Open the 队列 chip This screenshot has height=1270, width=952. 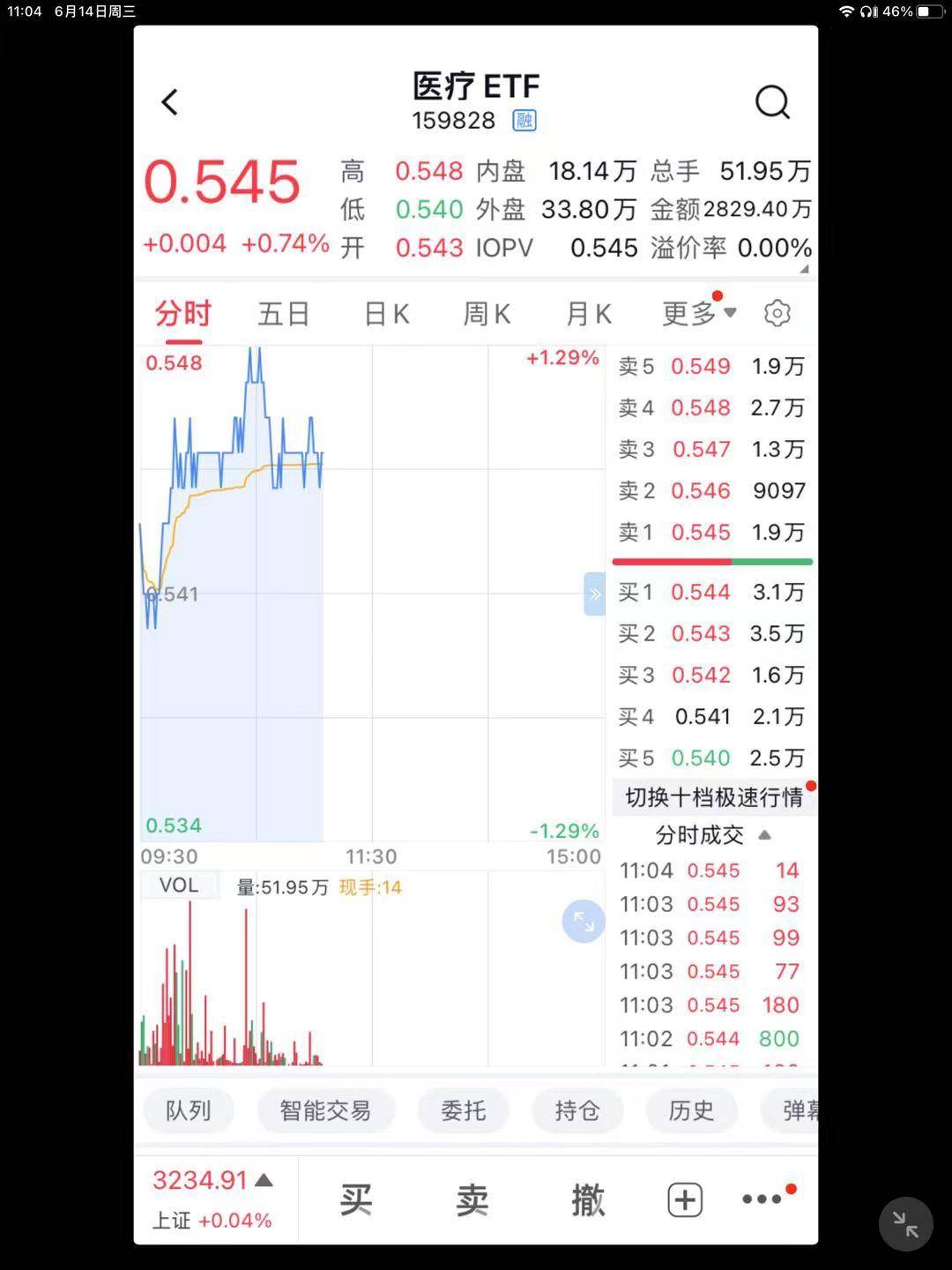[x=189, y=1110]
